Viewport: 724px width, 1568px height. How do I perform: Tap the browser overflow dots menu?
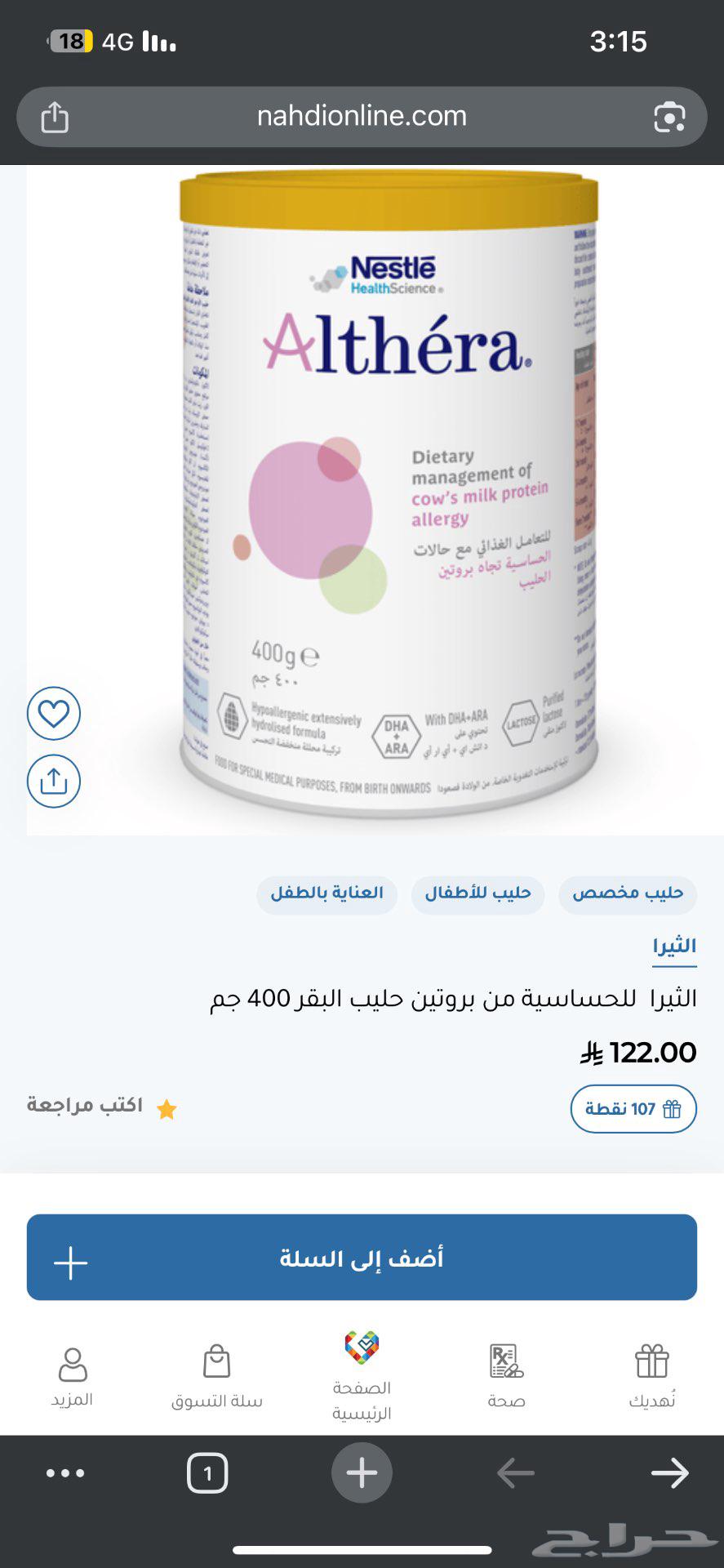(65, 1473)
